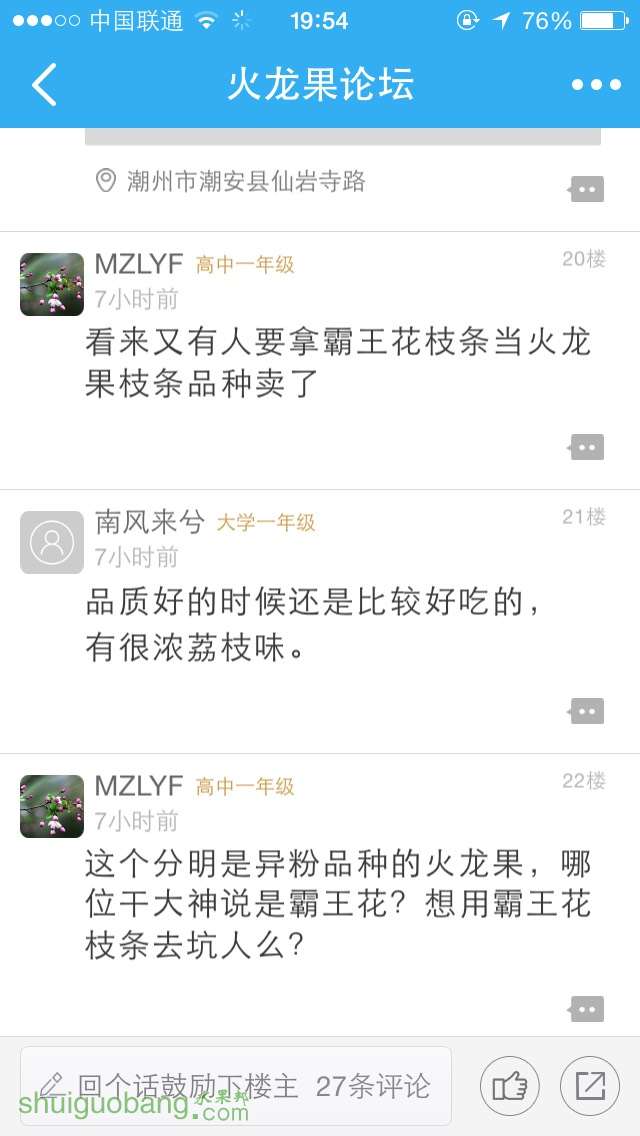Reply to the 潮州市潮安县仙岩寺路 post
Viewport: 640px width, 1136px height.
click(x=587, y=189)
